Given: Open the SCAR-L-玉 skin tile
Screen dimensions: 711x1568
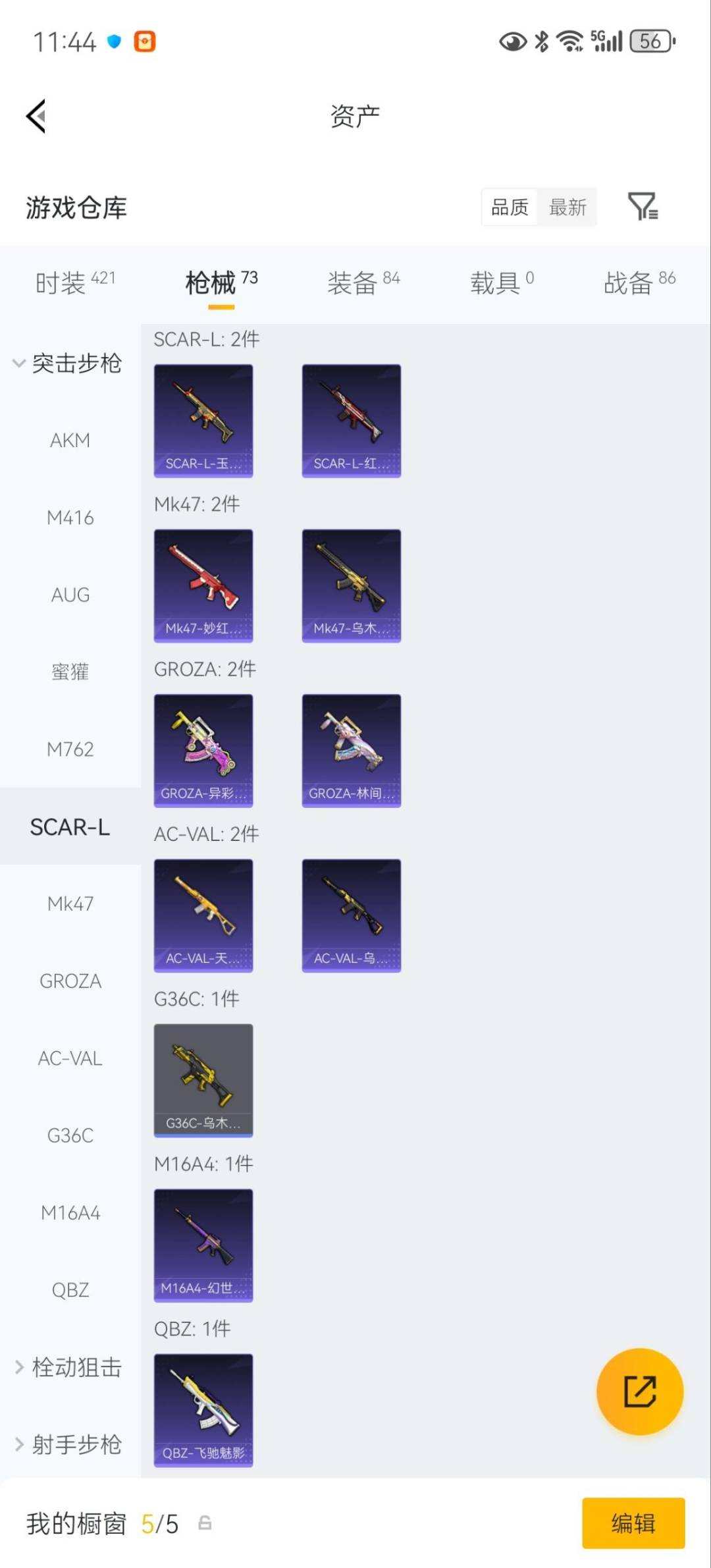Looking at the screenshot, I should [203, 421].
